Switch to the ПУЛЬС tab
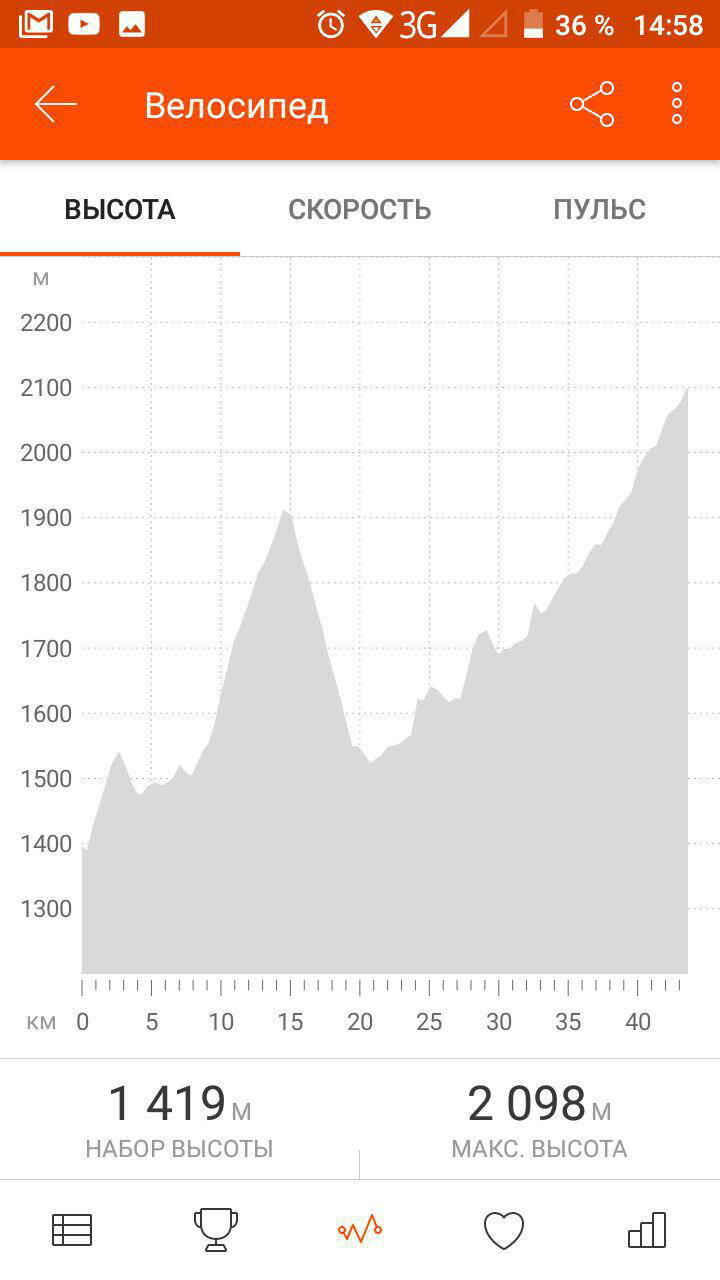This screenshot has height=1280, width=720. (x=600, y=210)
